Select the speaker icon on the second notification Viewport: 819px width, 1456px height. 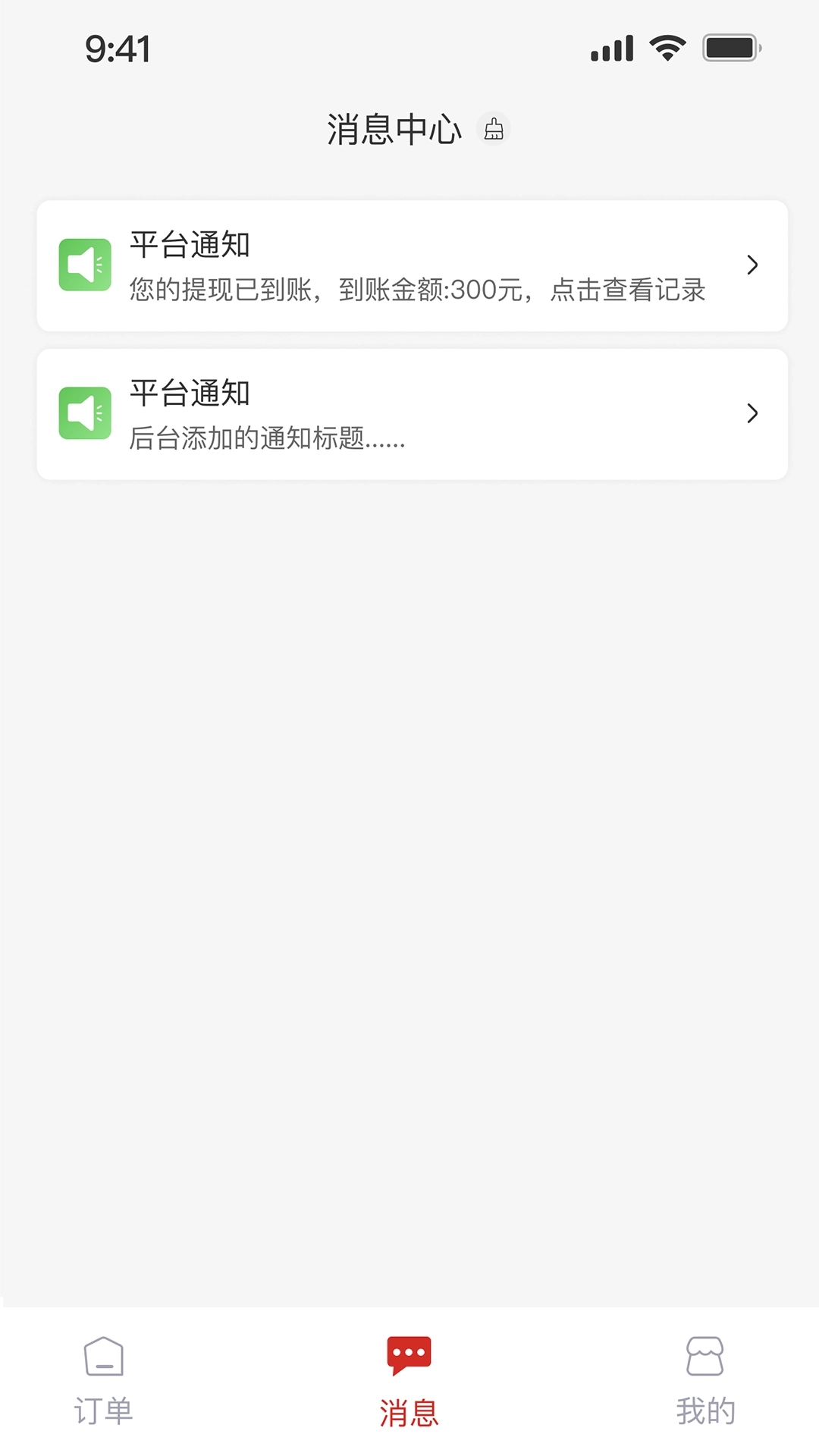click(x=86, y=413)
